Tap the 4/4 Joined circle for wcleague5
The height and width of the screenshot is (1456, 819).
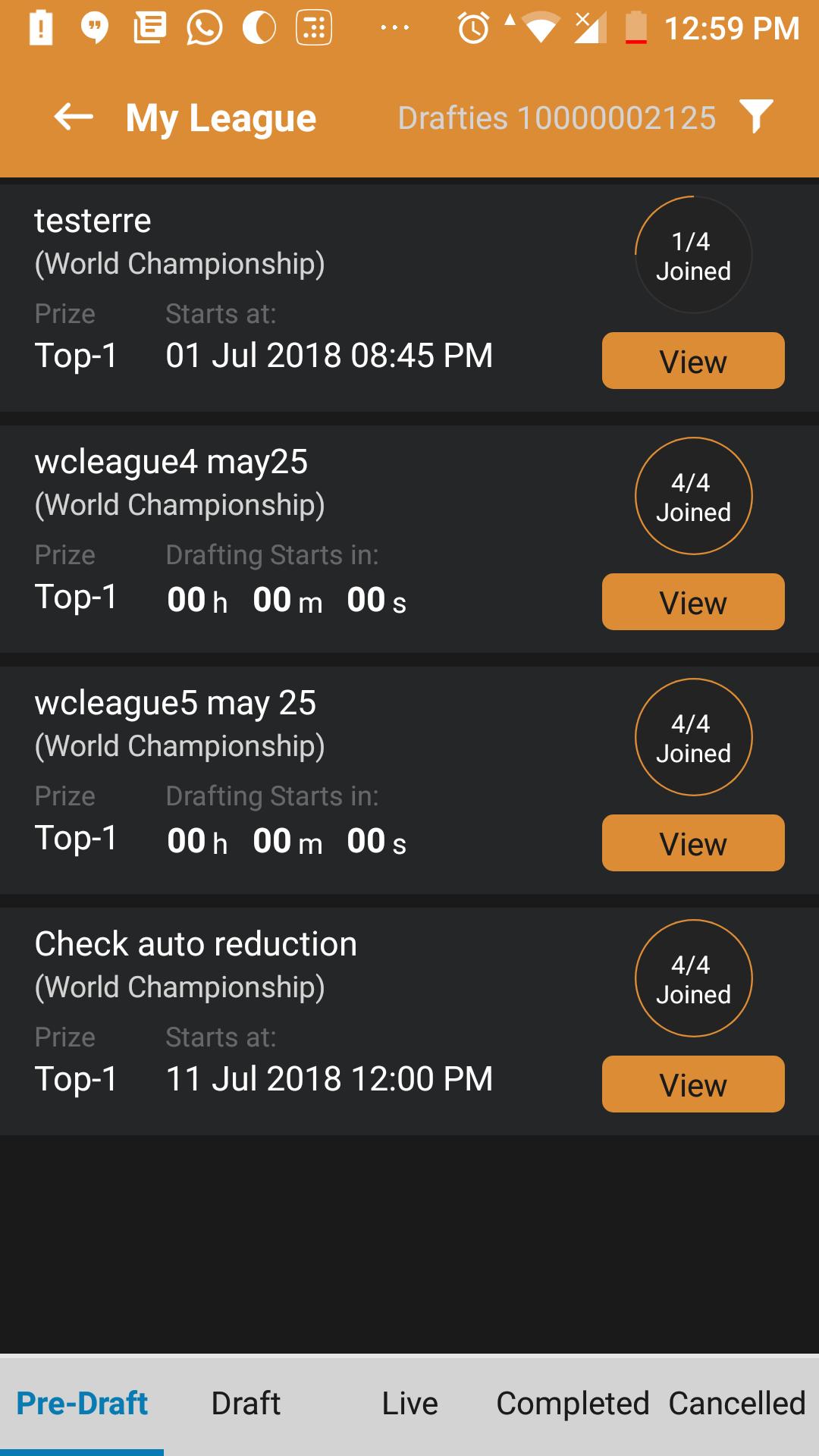coord(692,738)
